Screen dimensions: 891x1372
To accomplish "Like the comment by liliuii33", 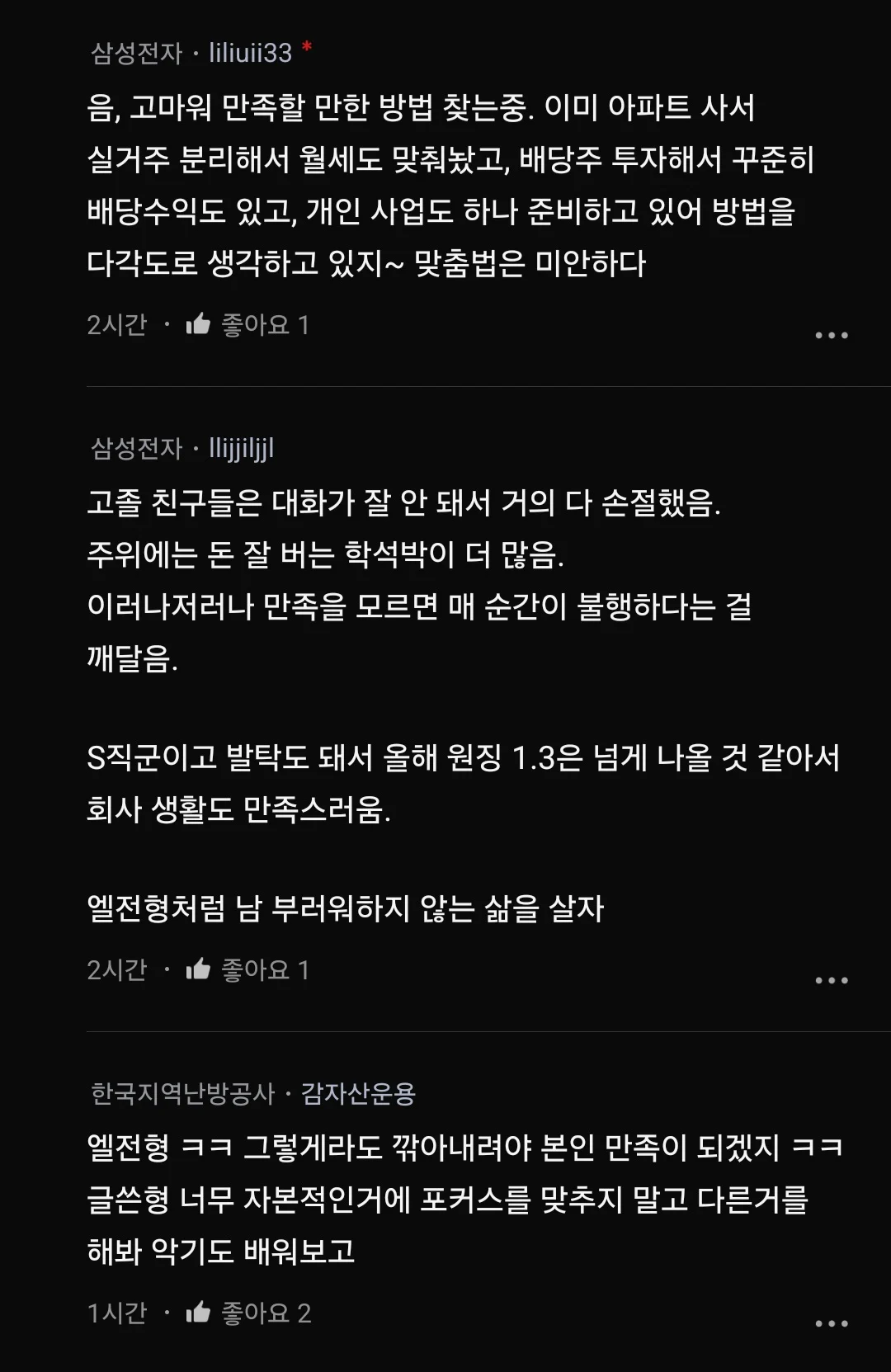I will pyautogui.click(x=199, y=324).
